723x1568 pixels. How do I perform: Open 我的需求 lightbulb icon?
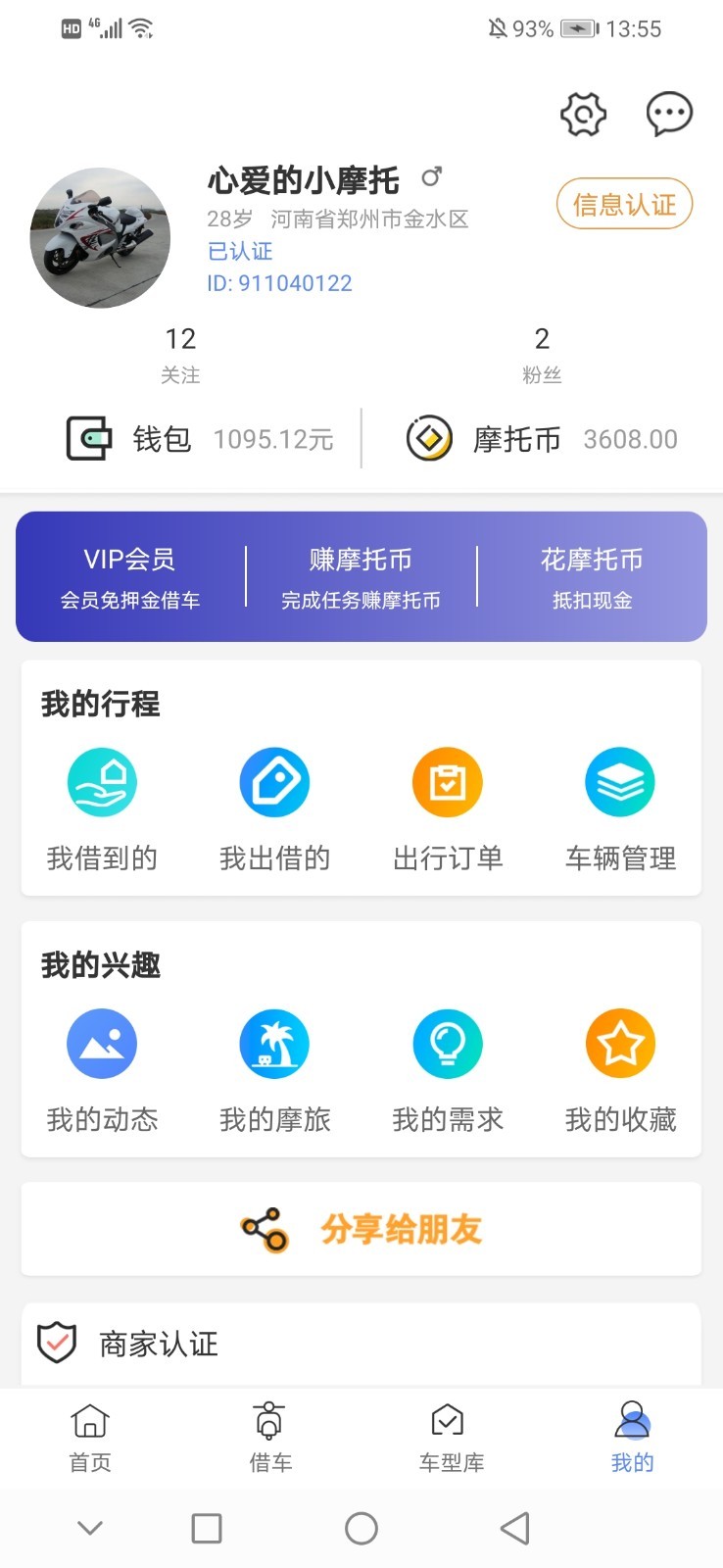pos(447,1043)
